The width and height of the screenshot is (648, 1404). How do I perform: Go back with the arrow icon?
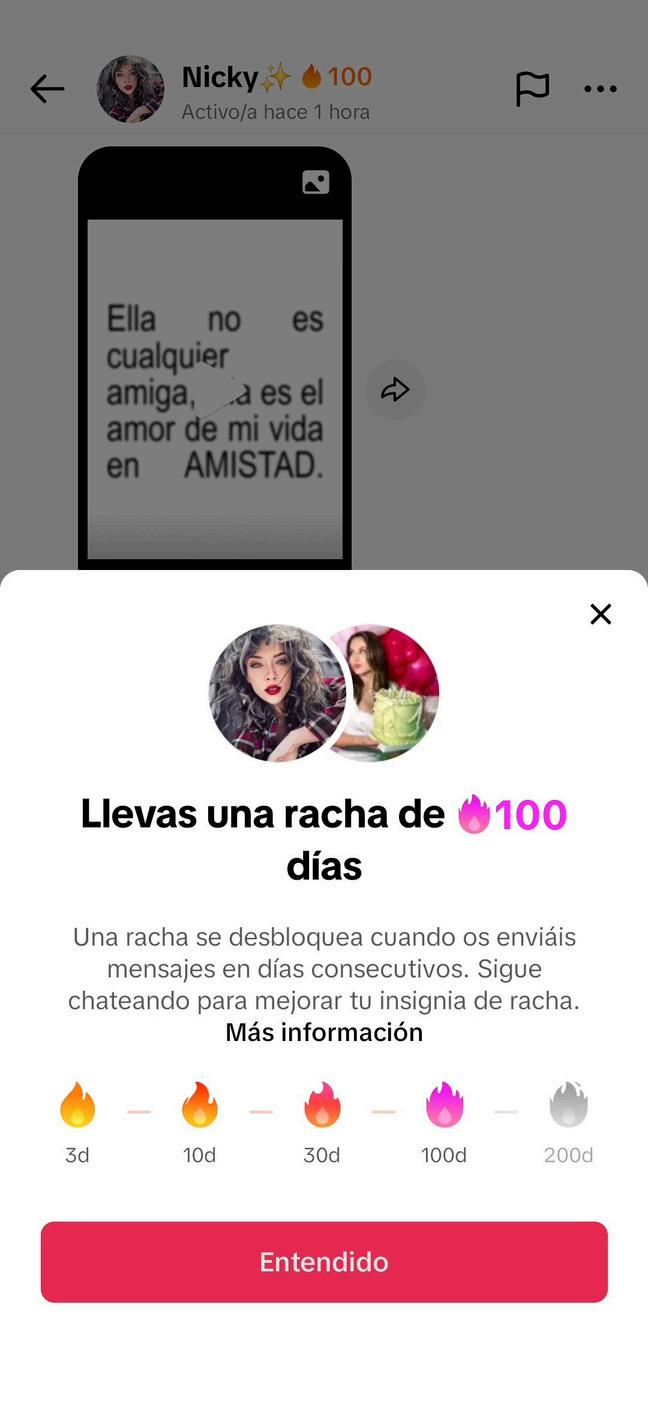tap(47, 89)
